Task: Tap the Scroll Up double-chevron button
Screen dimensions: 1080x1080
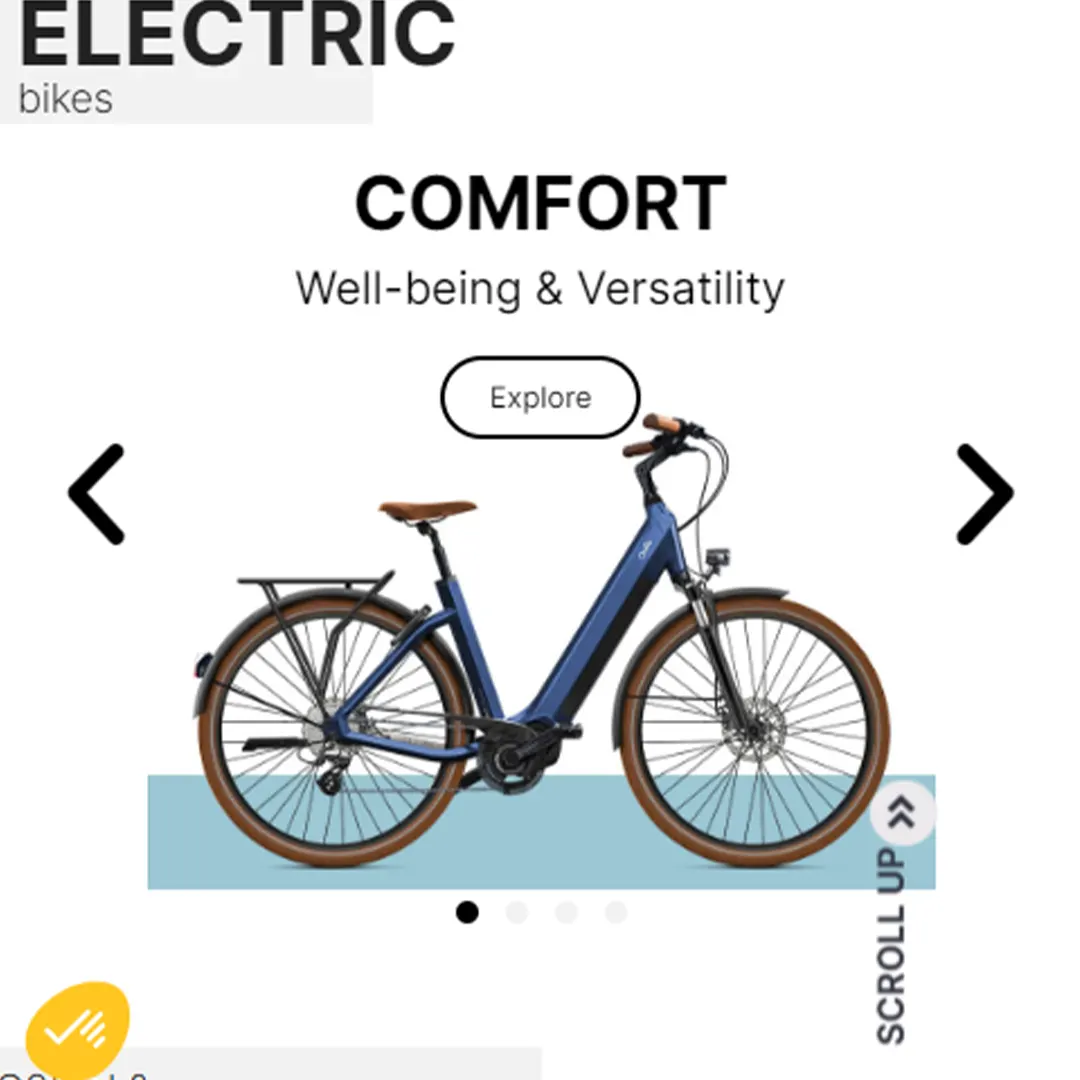Action: pos(902,813)
